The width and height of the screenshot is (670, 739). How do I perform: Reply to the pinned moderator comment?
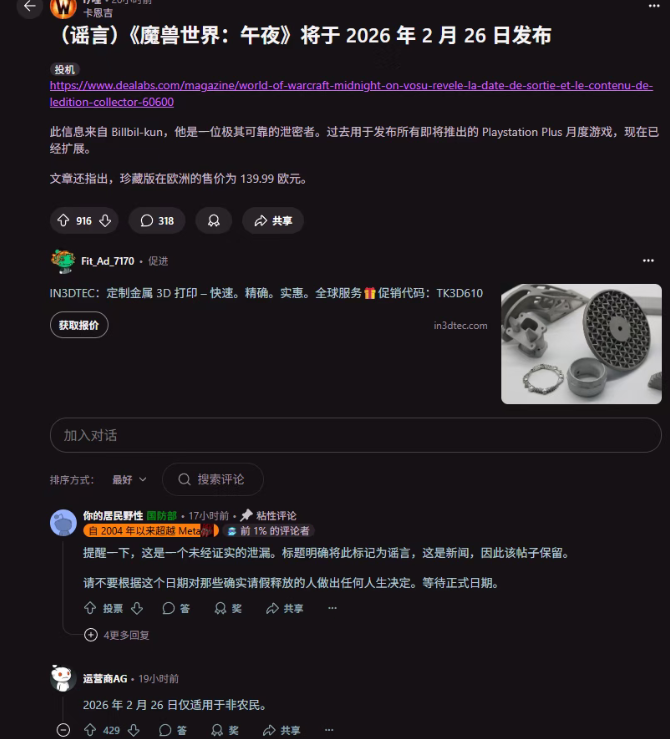(x=176, y=608)
